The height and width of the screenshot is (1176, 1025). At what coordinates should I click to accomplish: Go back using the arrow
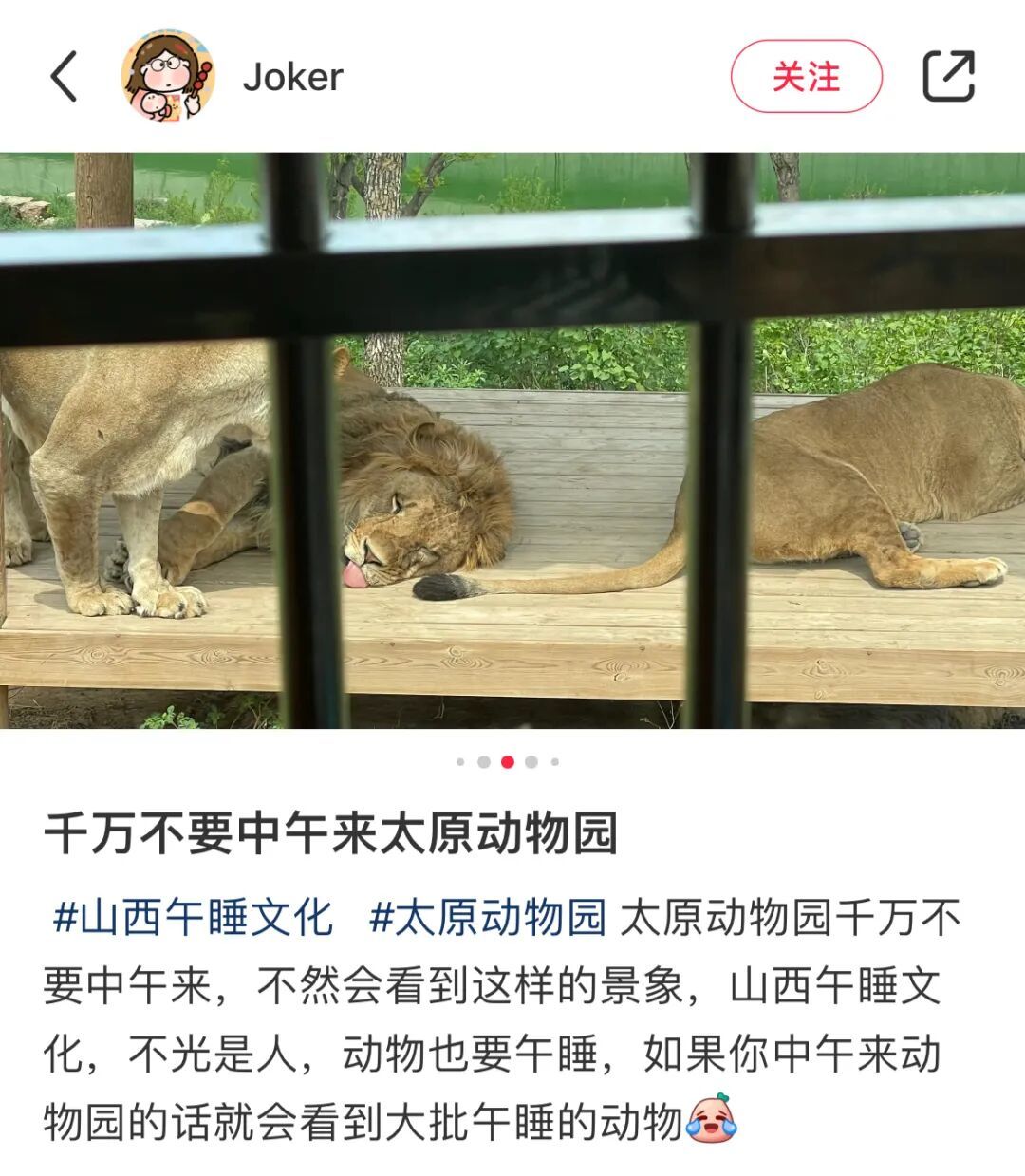[x=64, y=77]
